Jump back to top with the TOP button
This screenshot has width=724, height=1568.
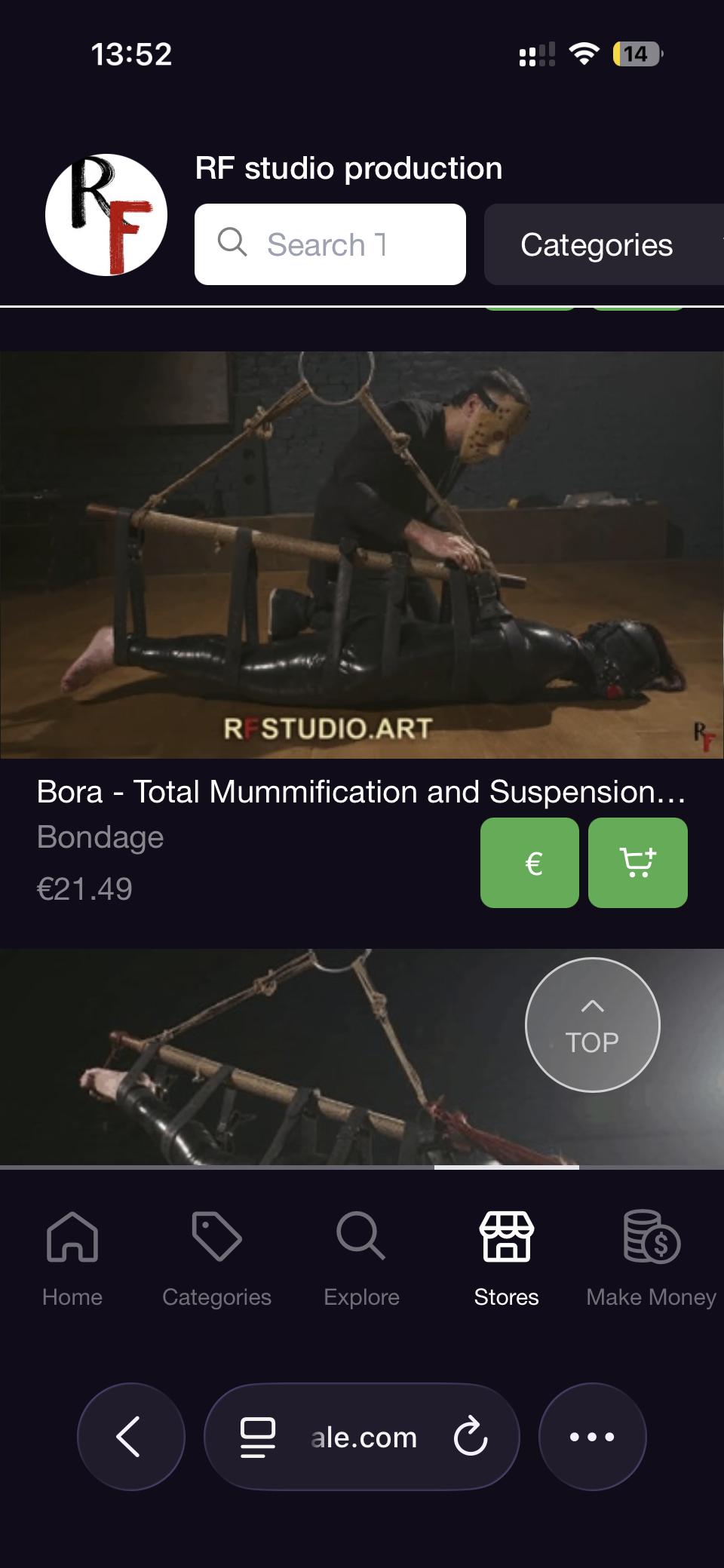pos(593,1025)
